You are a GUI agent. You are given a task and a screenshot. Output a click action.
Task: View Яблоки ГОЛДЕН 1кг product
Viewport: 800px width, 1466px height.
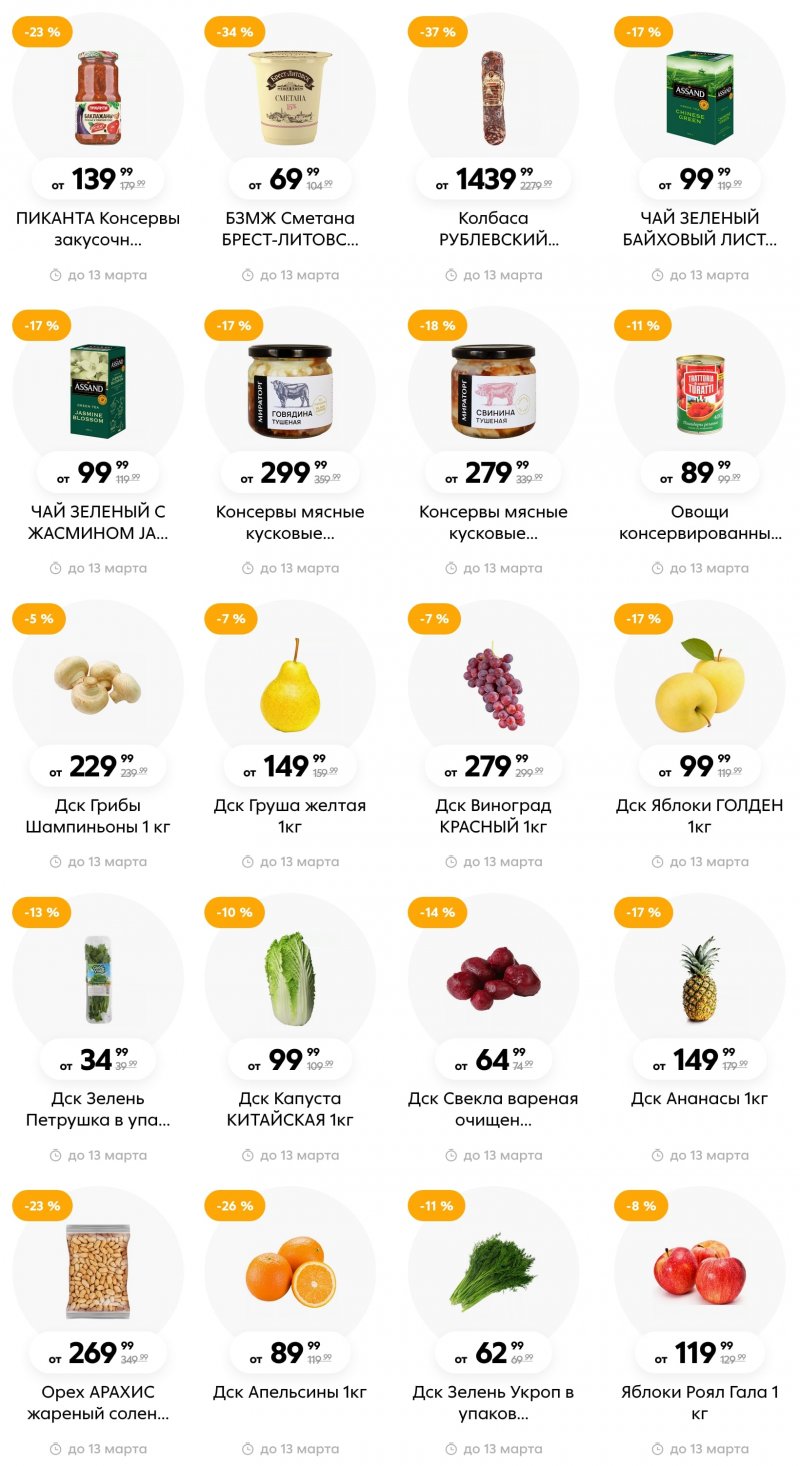[699, 815]
